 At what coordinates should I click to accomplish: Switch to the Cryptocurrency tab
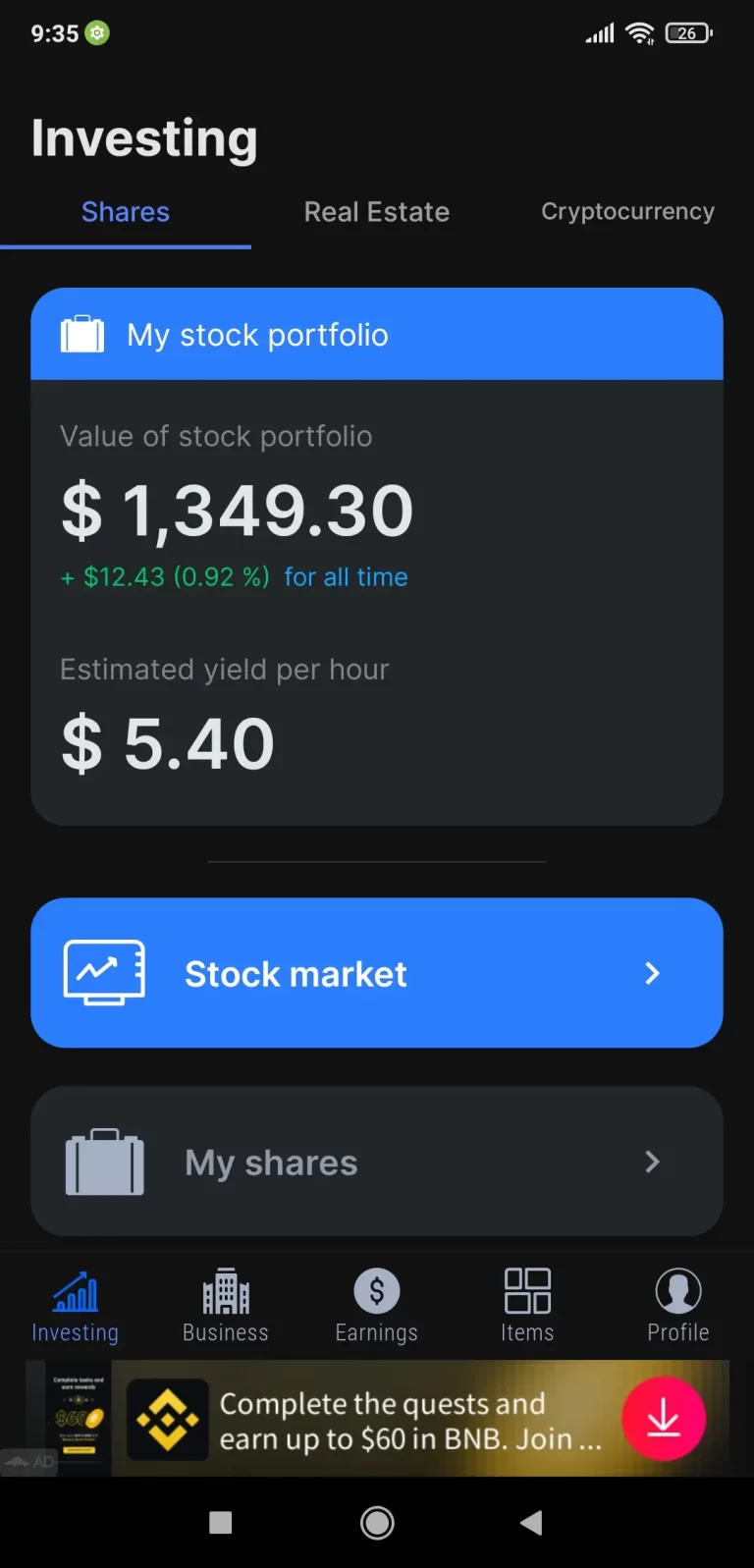pyautogui.click(x=627, y=212)
